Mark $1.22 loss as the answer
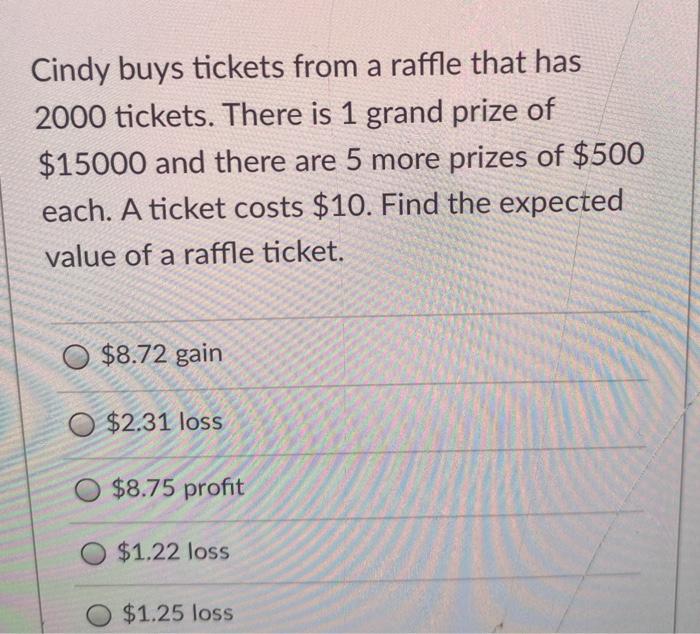 [96, 551]
